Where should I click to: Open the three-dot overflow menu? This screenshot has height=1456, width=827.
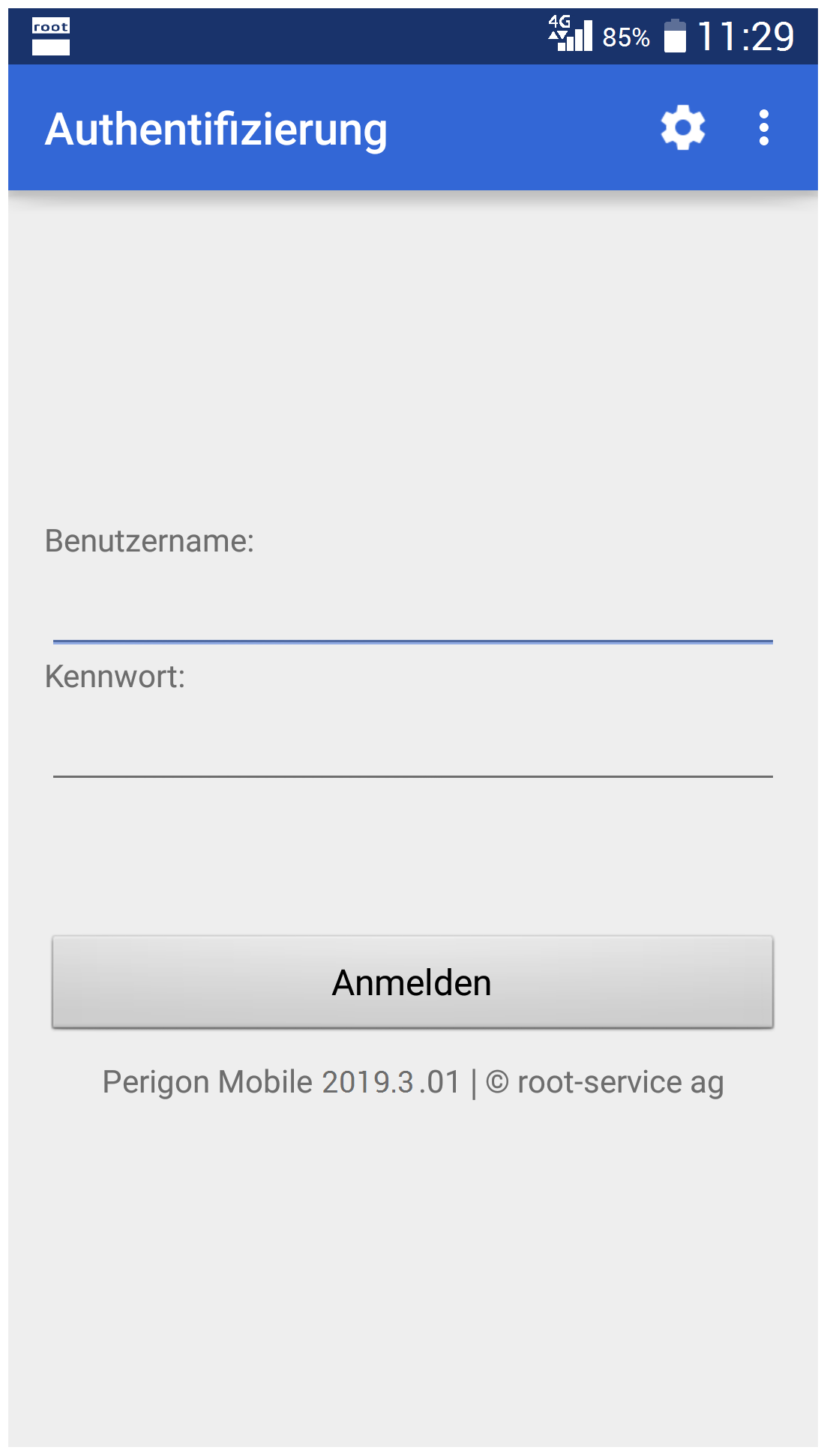tap(763, 128)
